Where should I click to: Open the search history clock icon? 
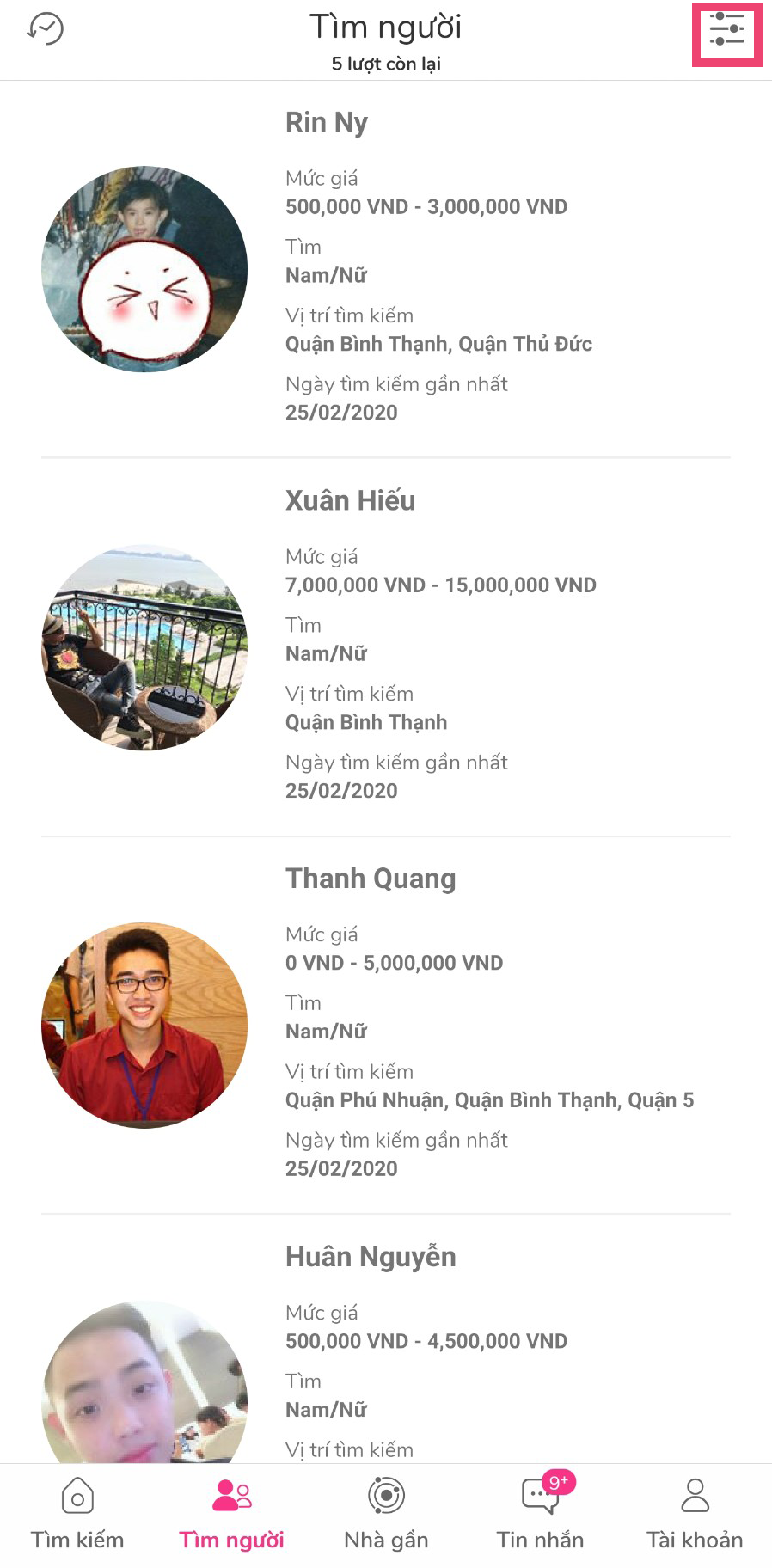pos(45,28)
